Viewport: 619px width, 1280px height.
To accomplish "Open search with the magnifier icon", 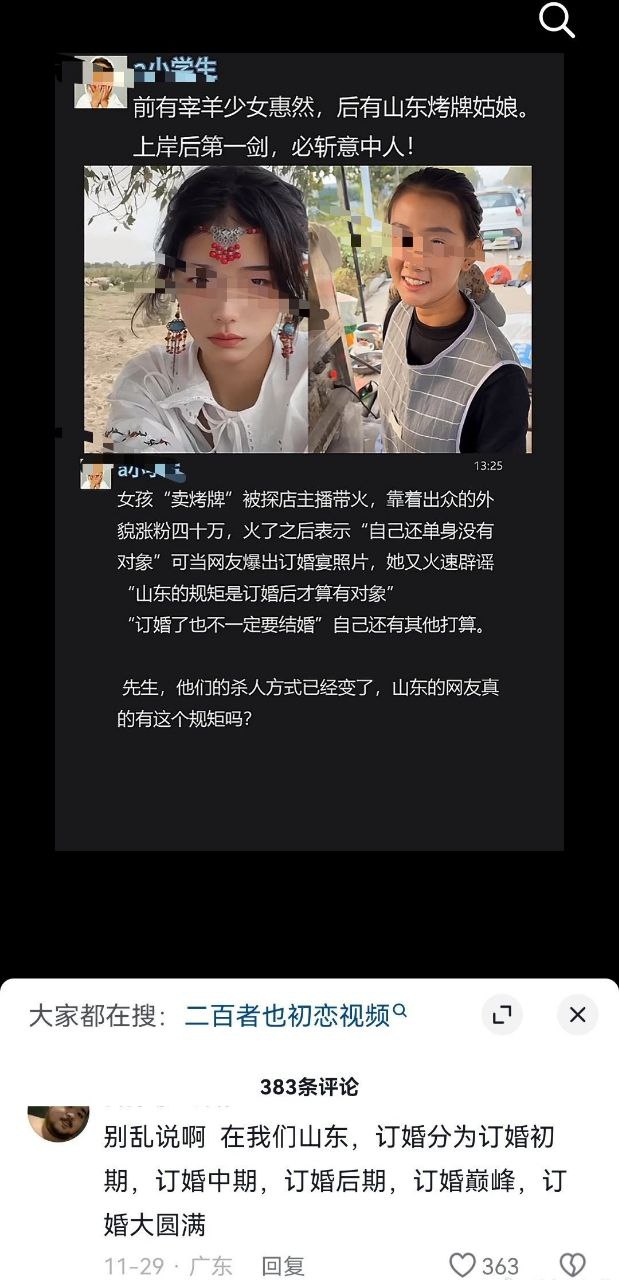I will click(x=557, y=19).
